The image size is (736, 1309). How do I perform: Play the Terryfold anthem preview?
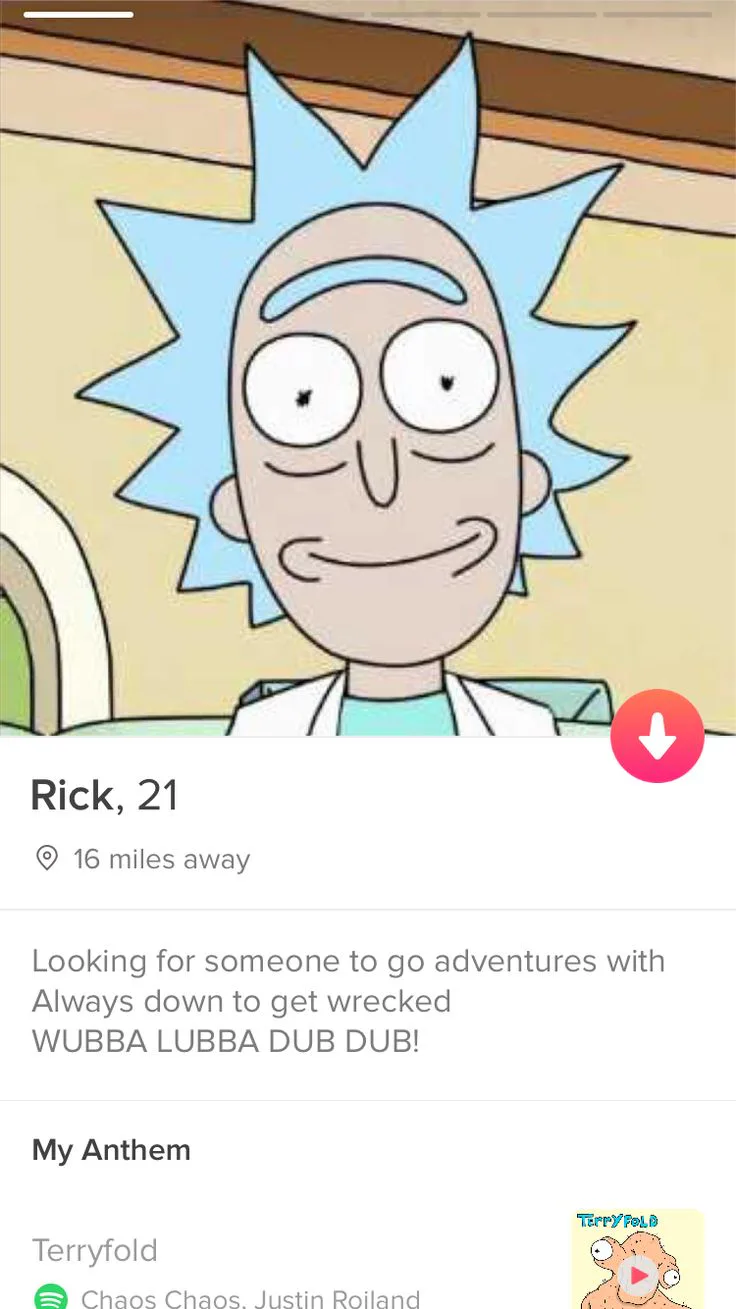[x=637, y=1274]
